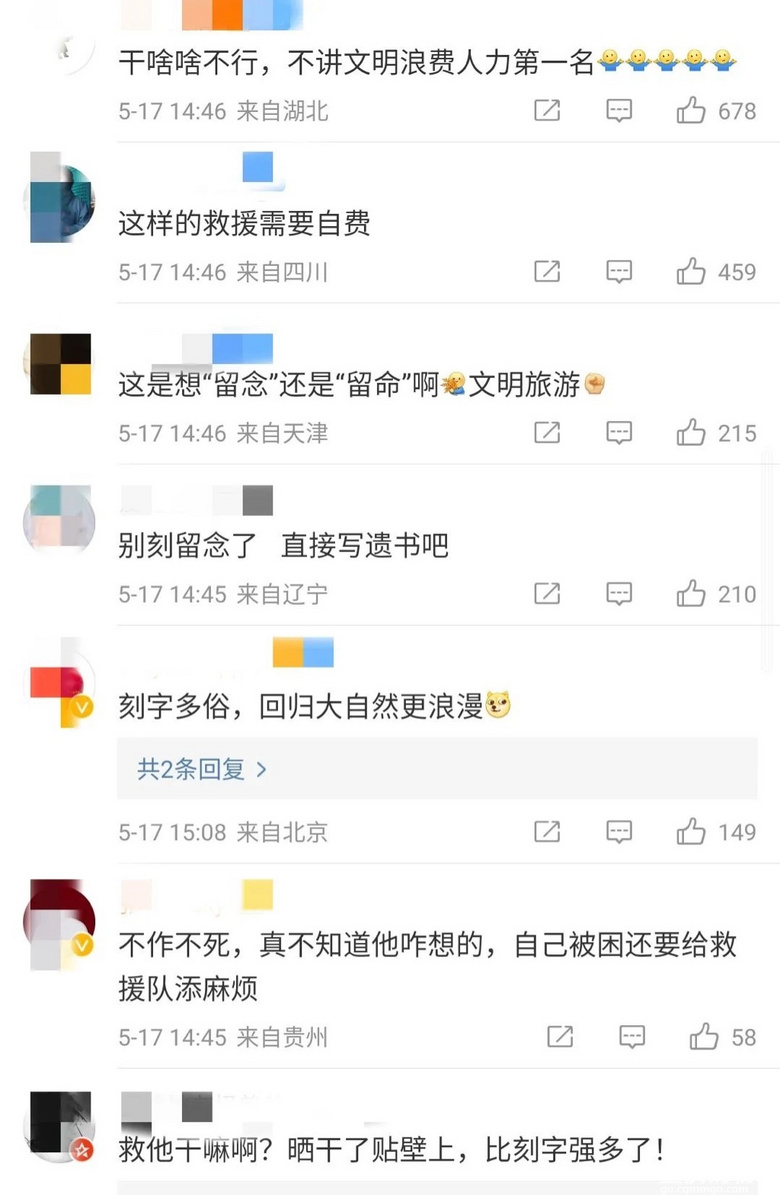Reply to the comment from 北京
The image size is (780, 1195).
pyautogui.click(x=619, y=831)
